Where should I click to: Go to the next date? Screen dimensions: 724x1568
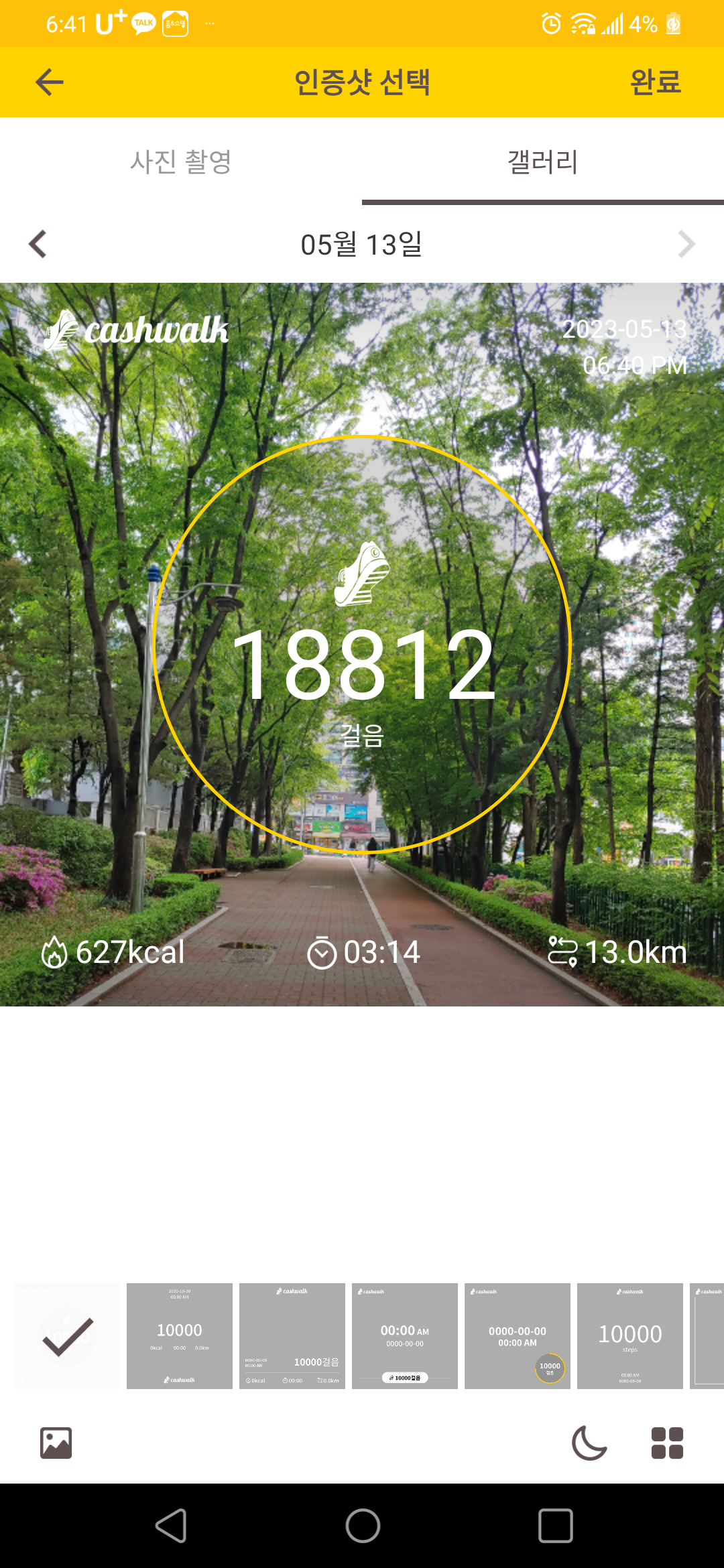(686, 245)
